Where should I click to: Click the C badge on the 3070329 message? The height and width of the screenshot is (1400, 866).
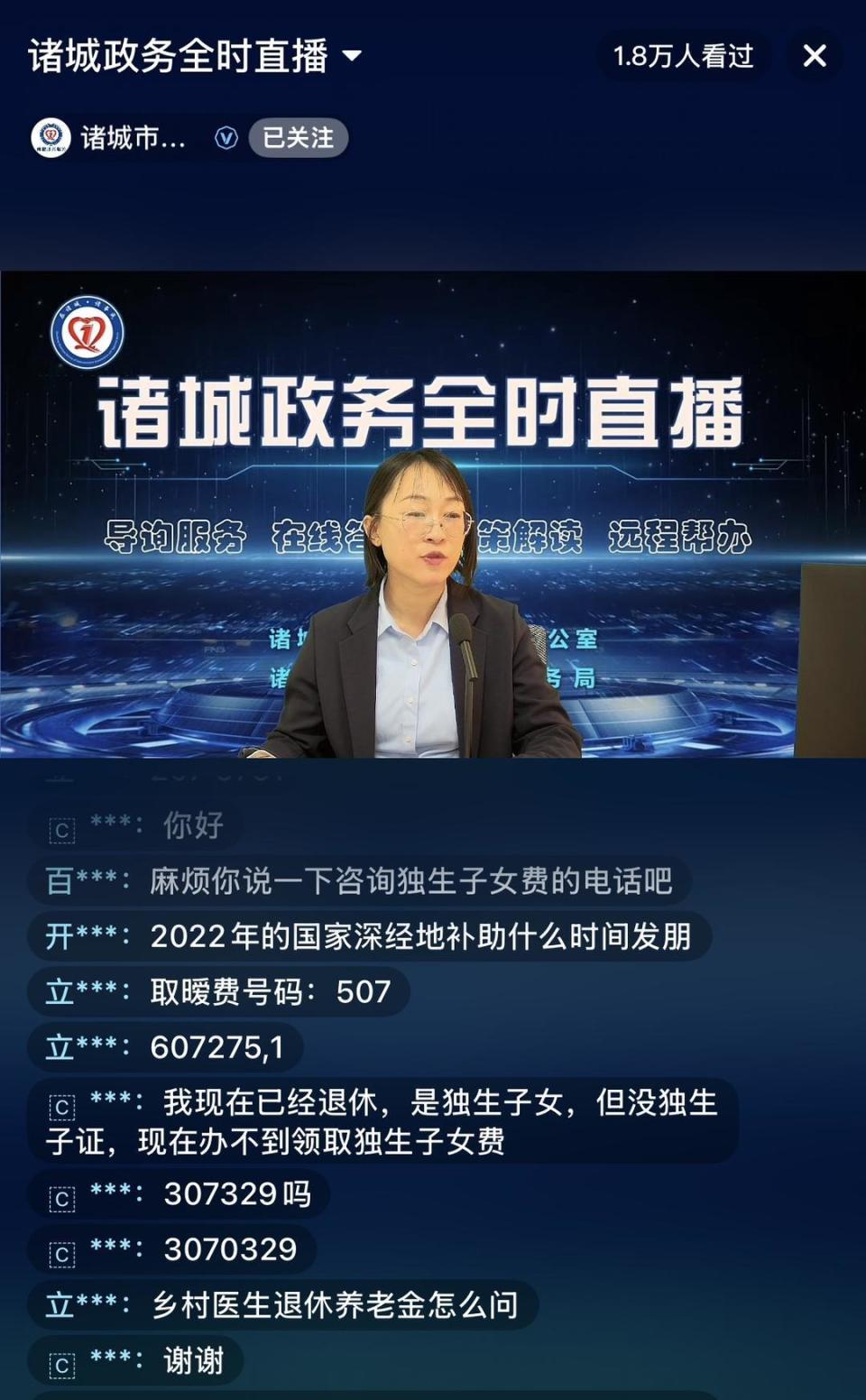(x=60, y=1250)
